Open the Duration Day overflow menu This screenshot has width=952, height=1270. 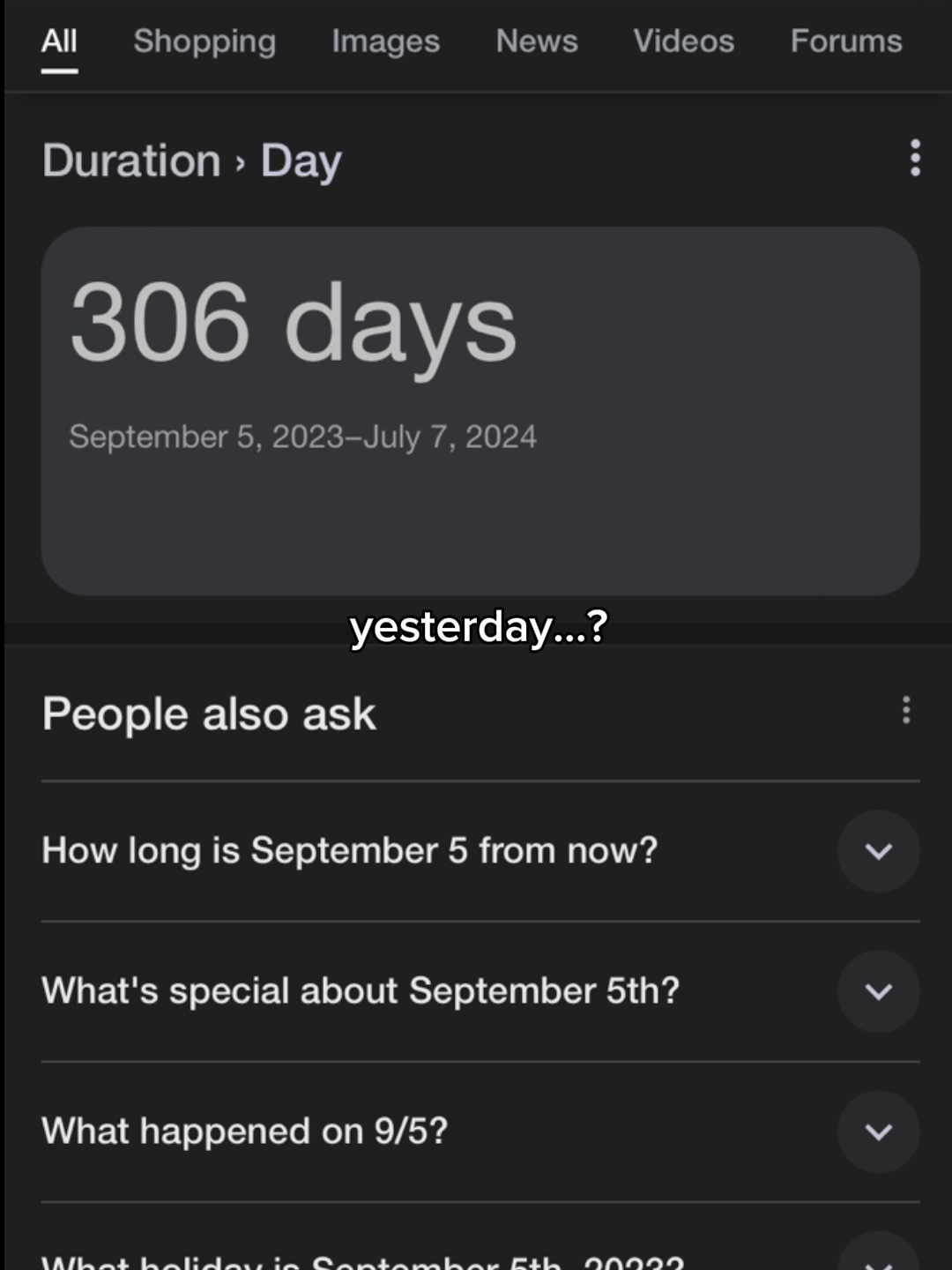915,158
